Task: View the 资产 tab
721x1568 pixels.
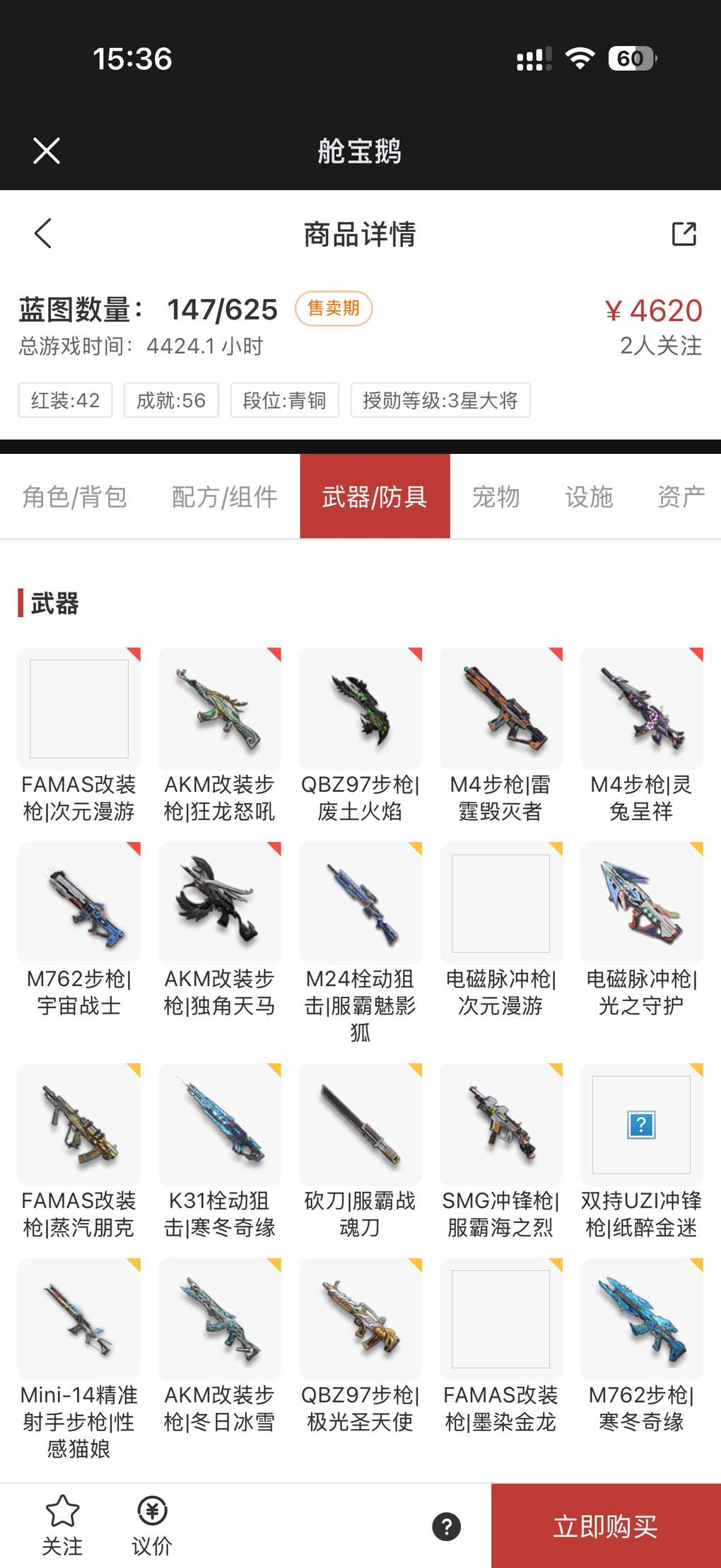Action: 681,497
